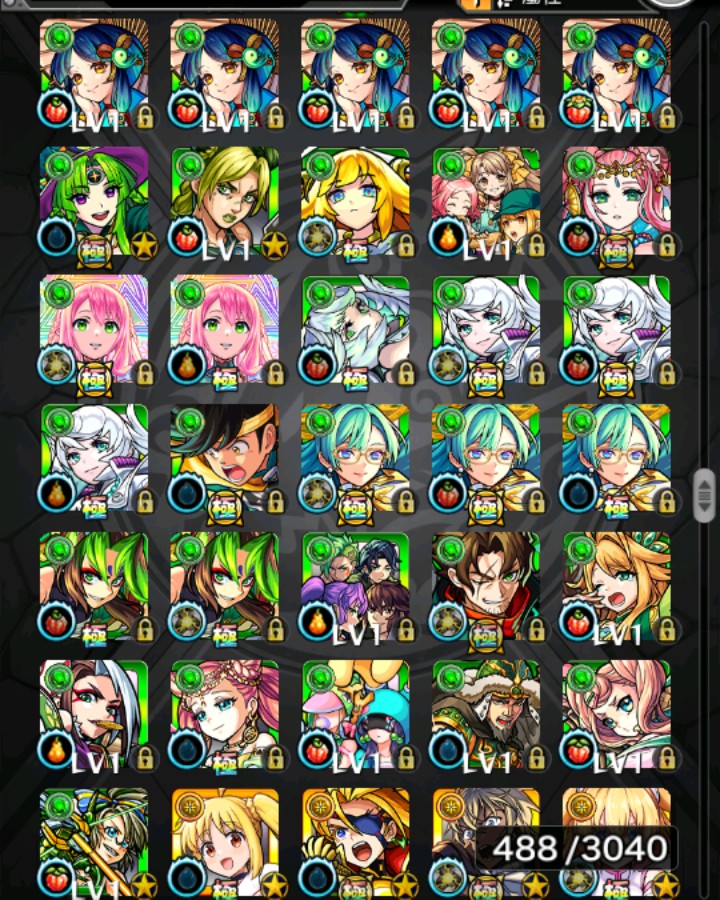Image resolution: width=720 pixels, height=900 pixels.
Task: Select the blonde twin-tail girl on gold background
Action: tap(225, 840)
